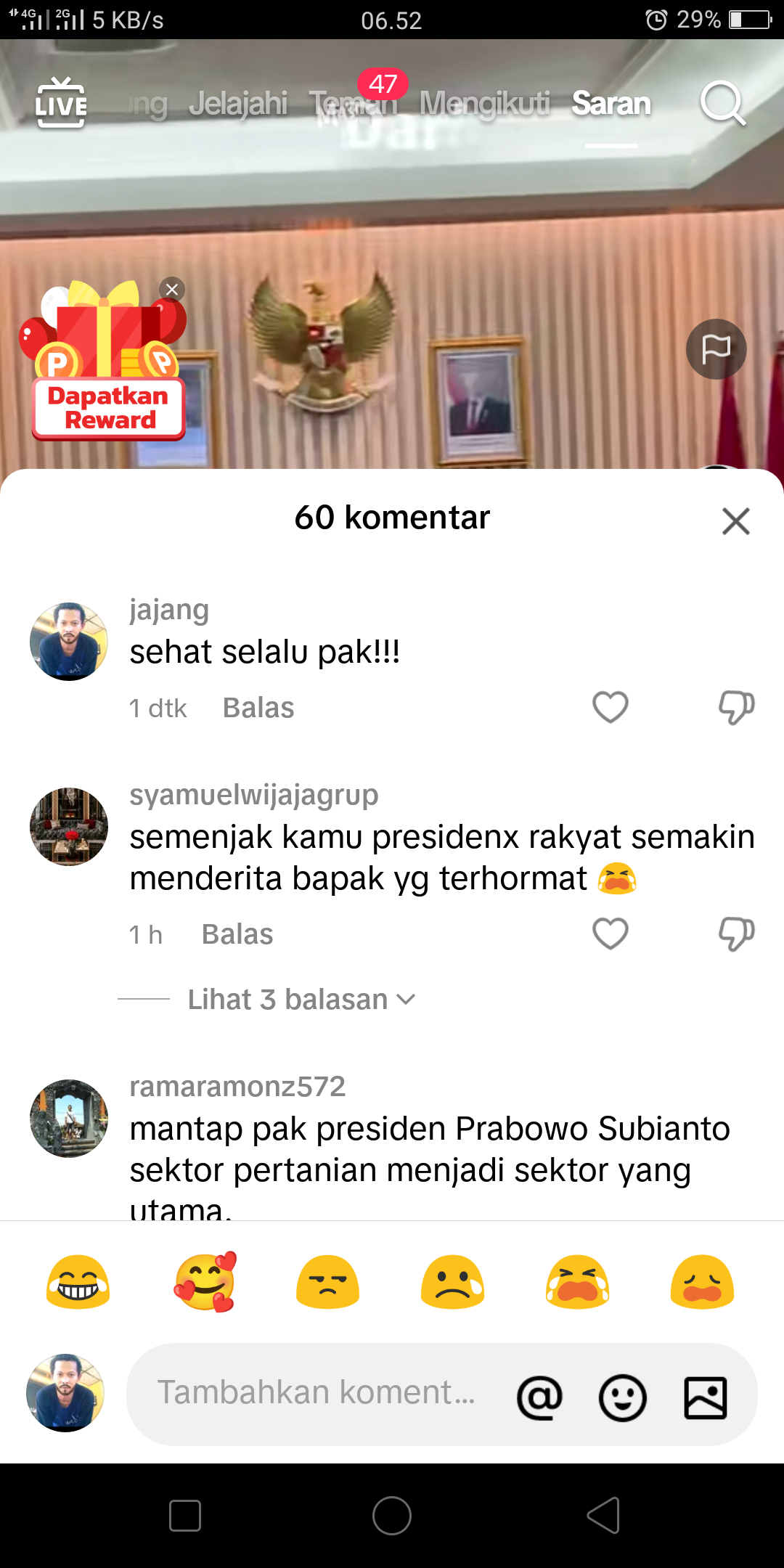Insert the laughing emoji quick reaction
This screenshot has width=784, height=1568.
tap(78, 1282)
